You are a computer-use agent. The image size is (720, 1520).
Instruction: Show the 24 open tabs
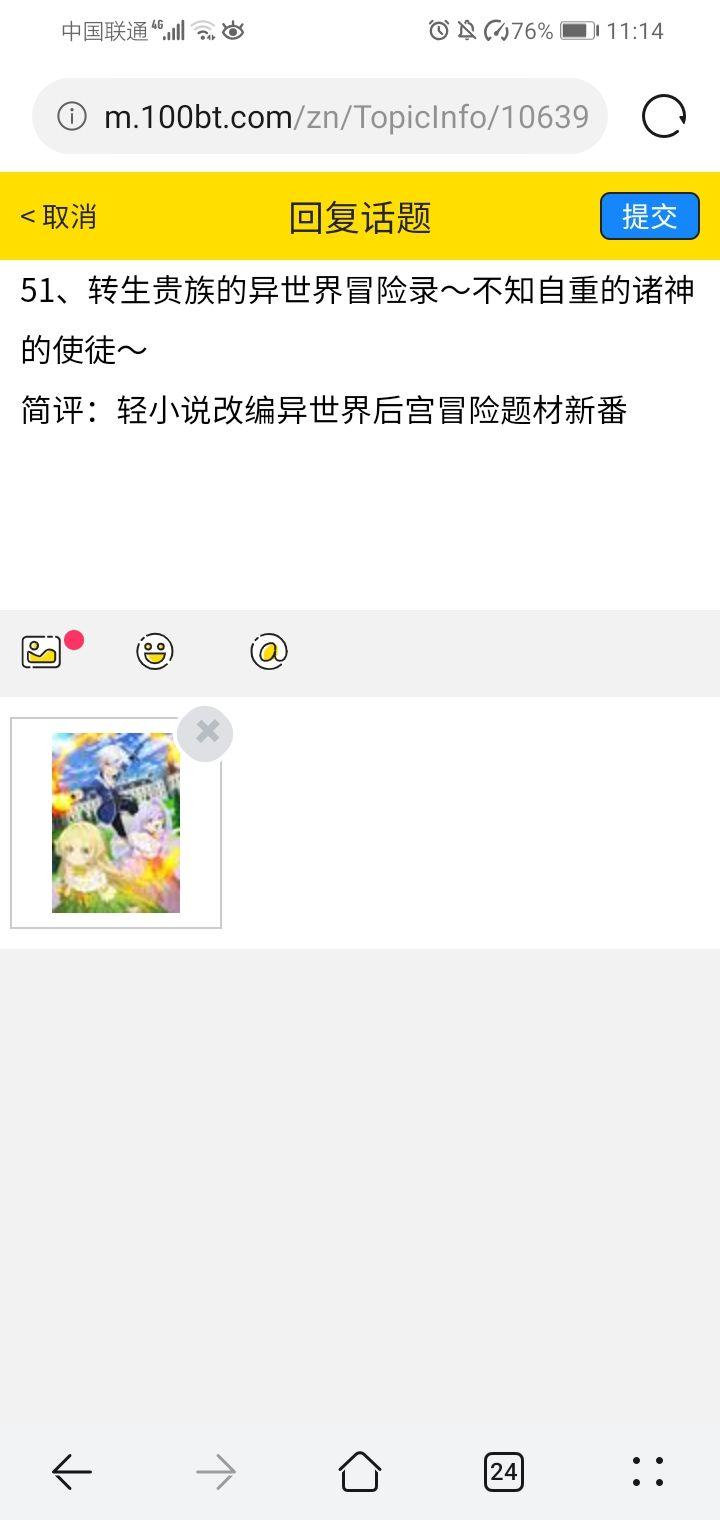tap(504, 1471)
